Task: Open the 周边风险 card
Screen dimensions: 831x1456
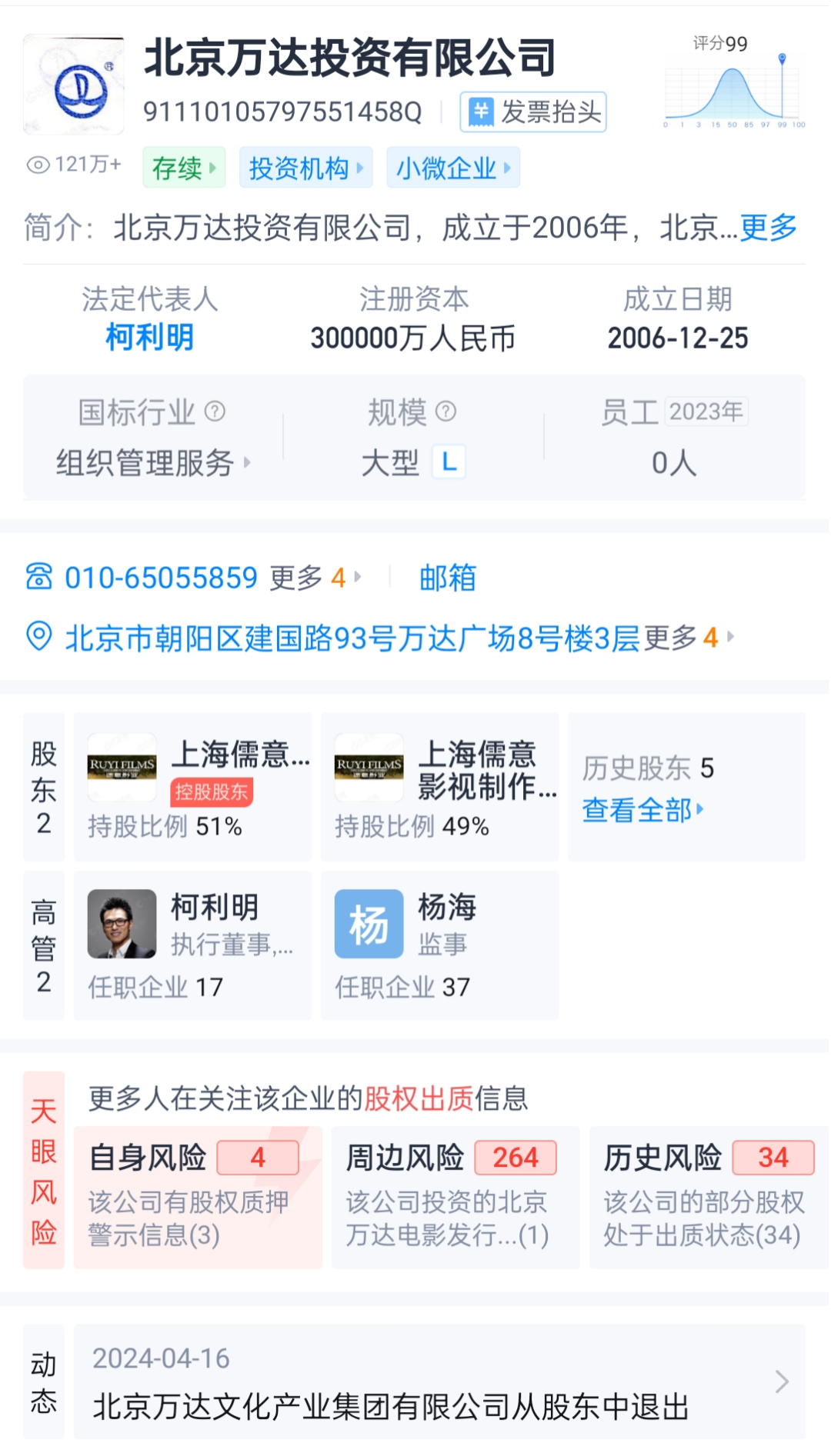Action: coord(455,1197)
